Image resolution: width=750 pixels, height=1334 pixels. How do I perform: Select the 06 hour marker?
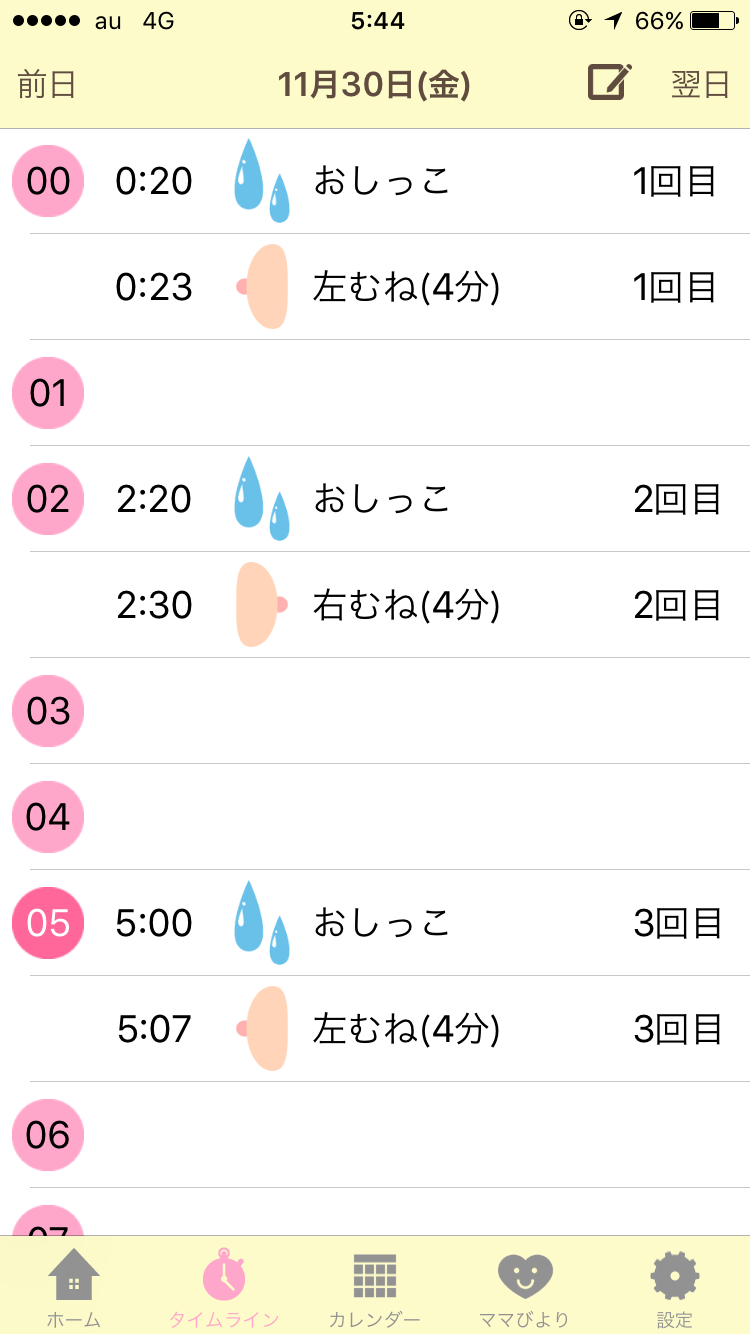[48, 1135]
